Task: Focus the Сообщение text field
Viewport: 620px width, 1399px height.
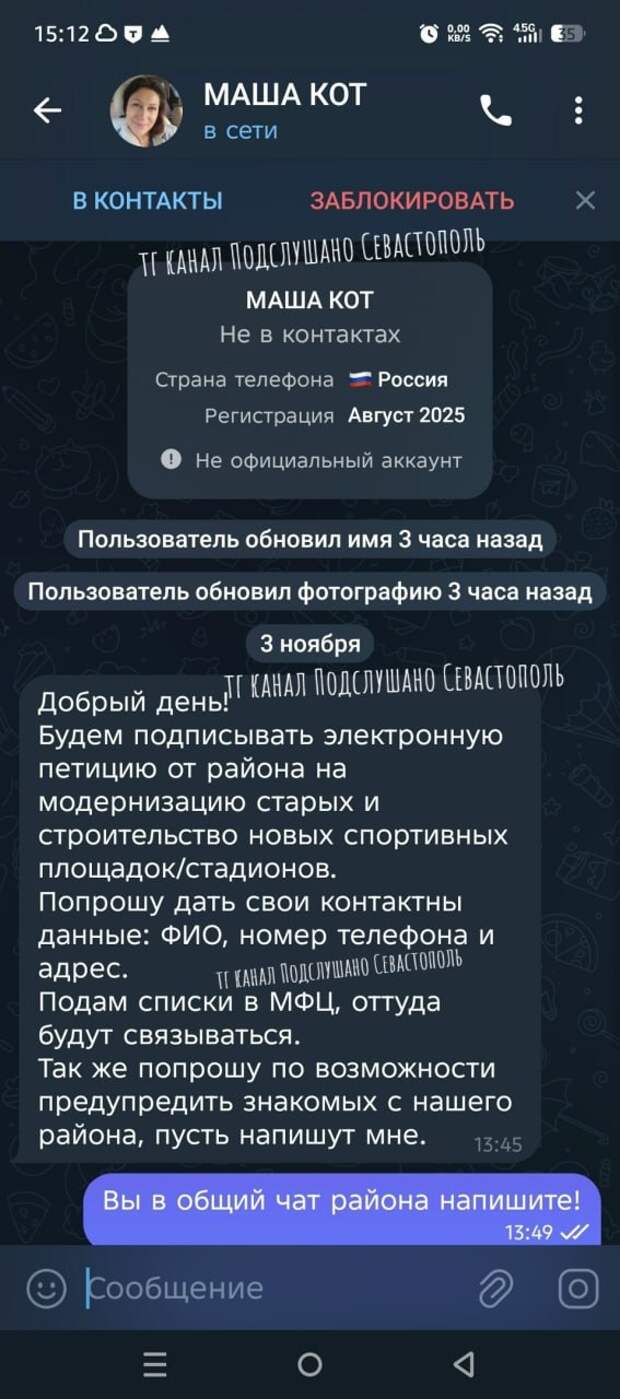Action: coord(270,1288)
